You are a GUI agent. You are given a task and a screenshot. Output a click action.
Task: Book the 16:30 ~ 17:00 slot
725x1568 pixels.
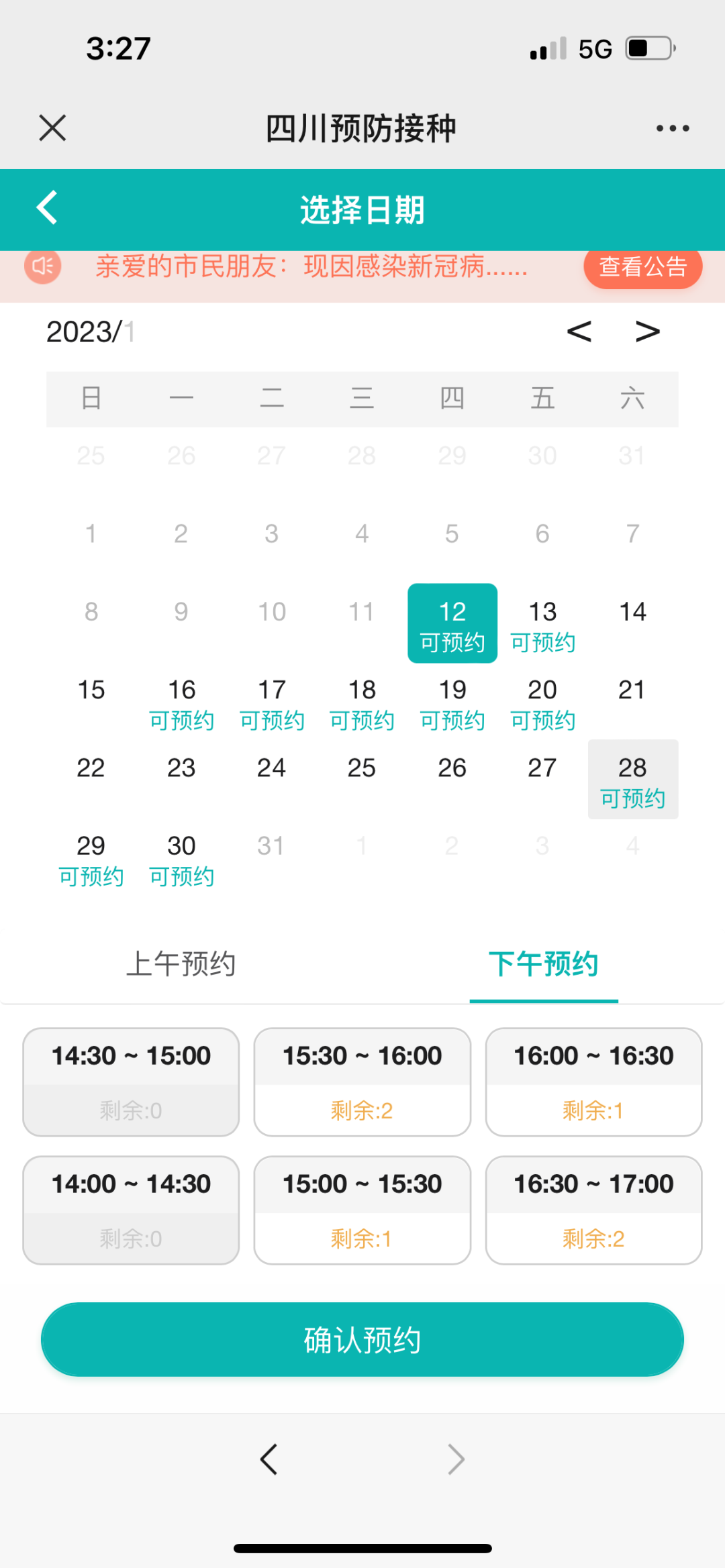coord(593,1210)
